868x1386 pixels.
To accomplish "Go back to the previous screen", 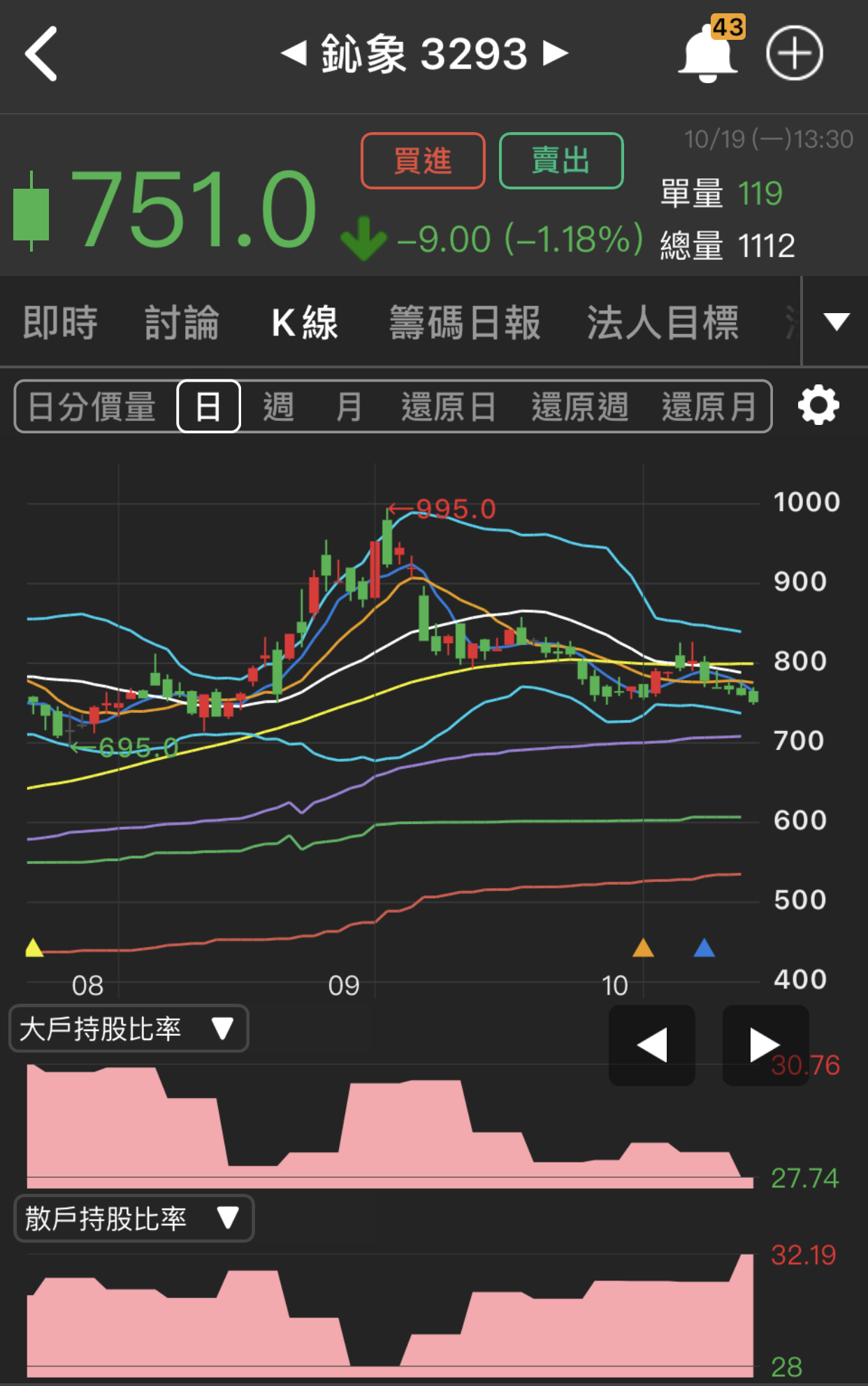I will pos(41,54).
